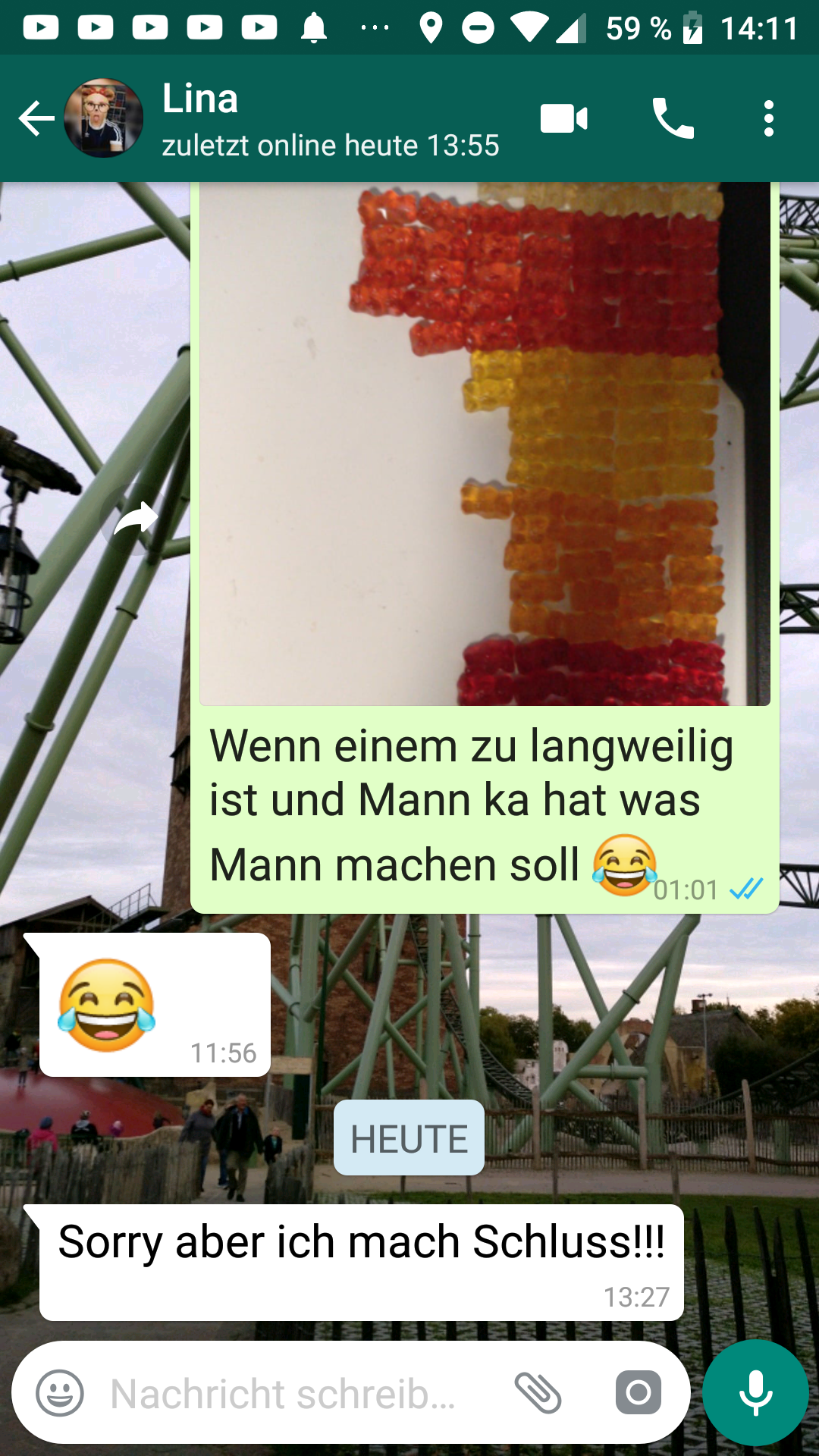Open the emoji picker
The width and height of the screenshot is (819, 1456).
(60, 1393)
